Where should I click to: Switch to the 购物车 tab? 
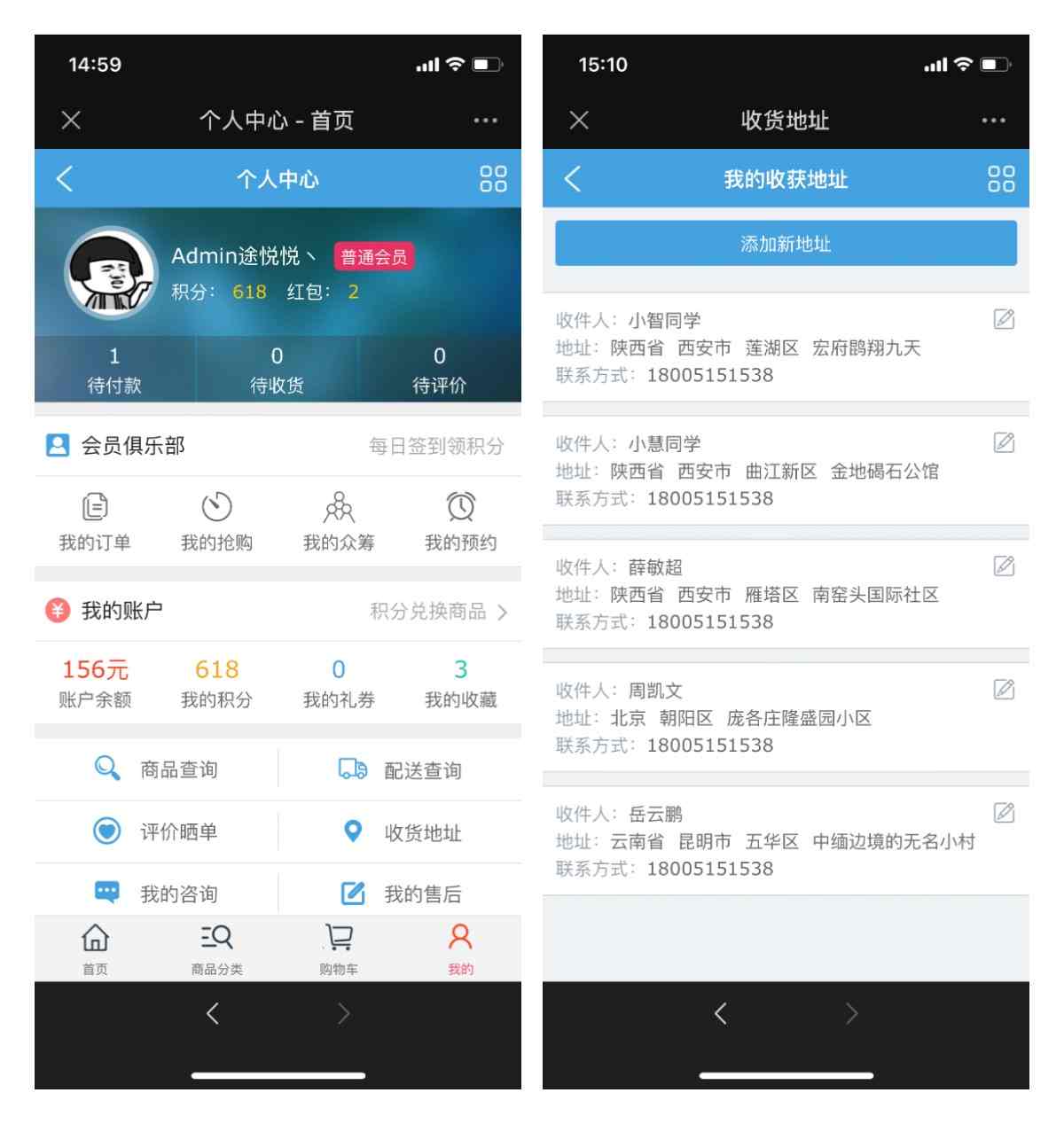339,948
